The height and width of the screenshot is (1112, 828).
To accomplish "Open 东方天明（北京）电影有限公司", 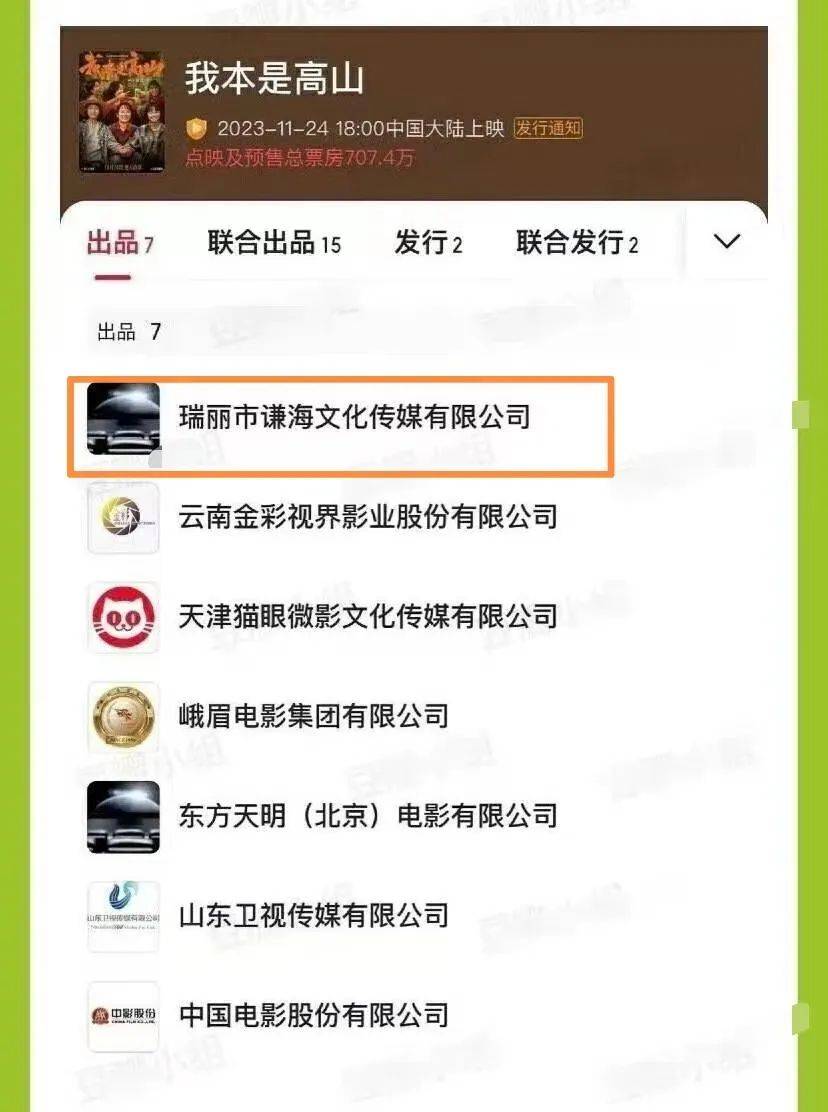I will 367,816.
